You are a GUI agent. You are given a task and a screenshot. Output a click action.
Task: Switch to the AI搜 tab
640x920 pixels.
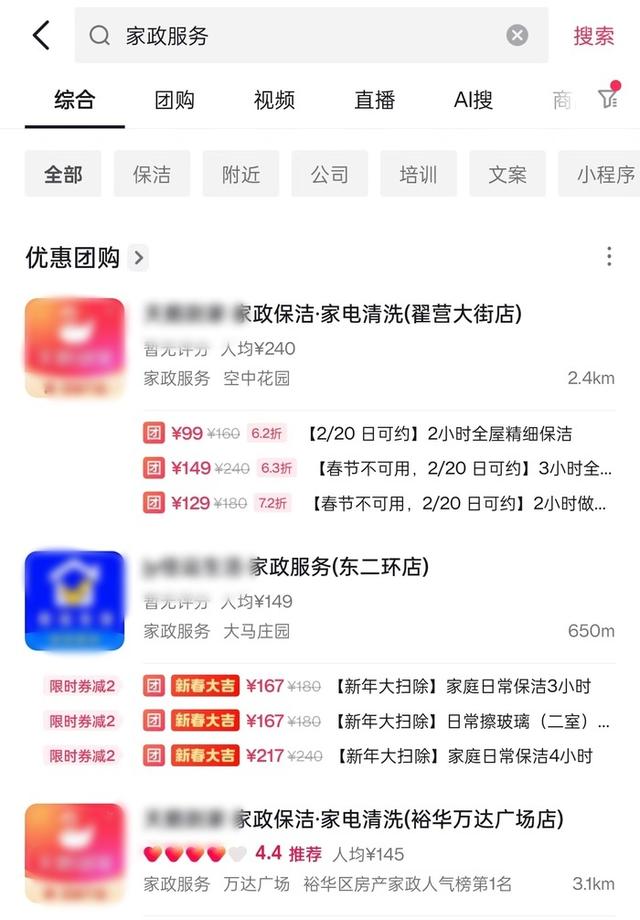[x=473, y=100]
